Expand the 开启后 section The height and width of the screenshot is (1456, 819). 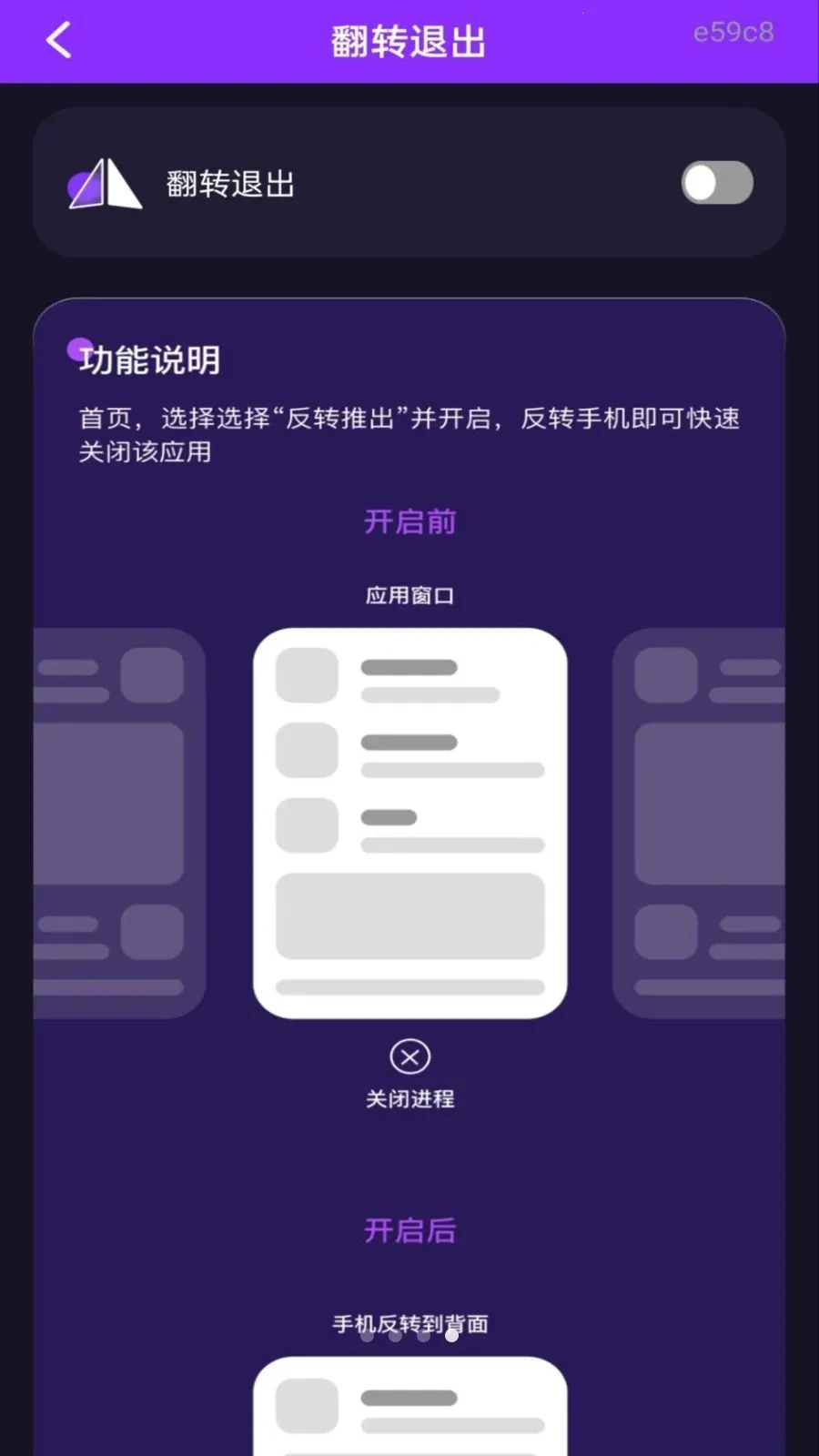(x=409, y=1228)
